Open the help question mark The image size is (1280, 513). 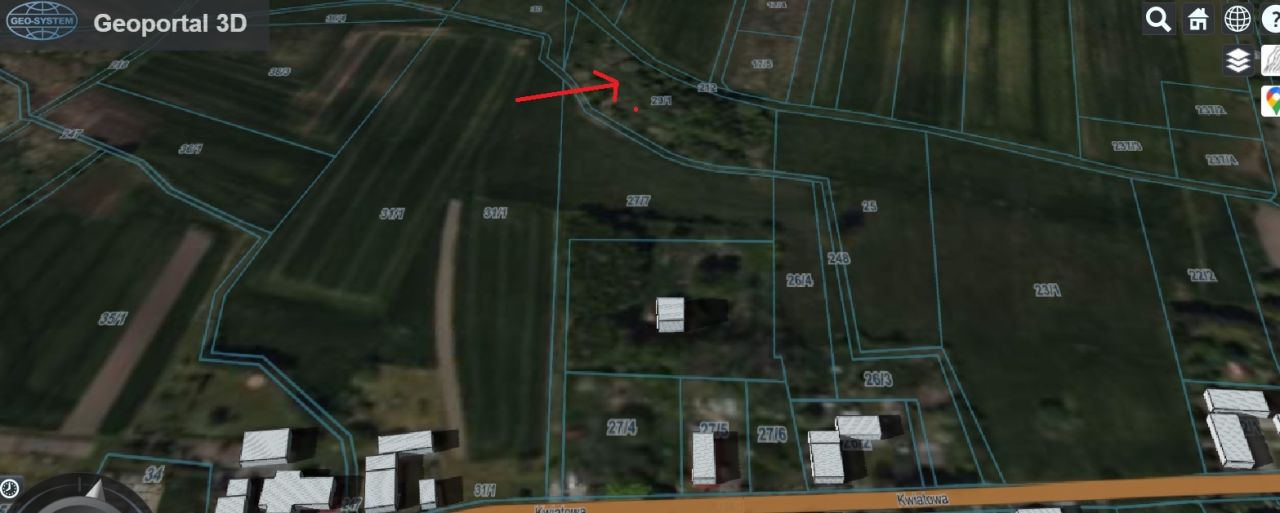click(x=1274, y=19)
